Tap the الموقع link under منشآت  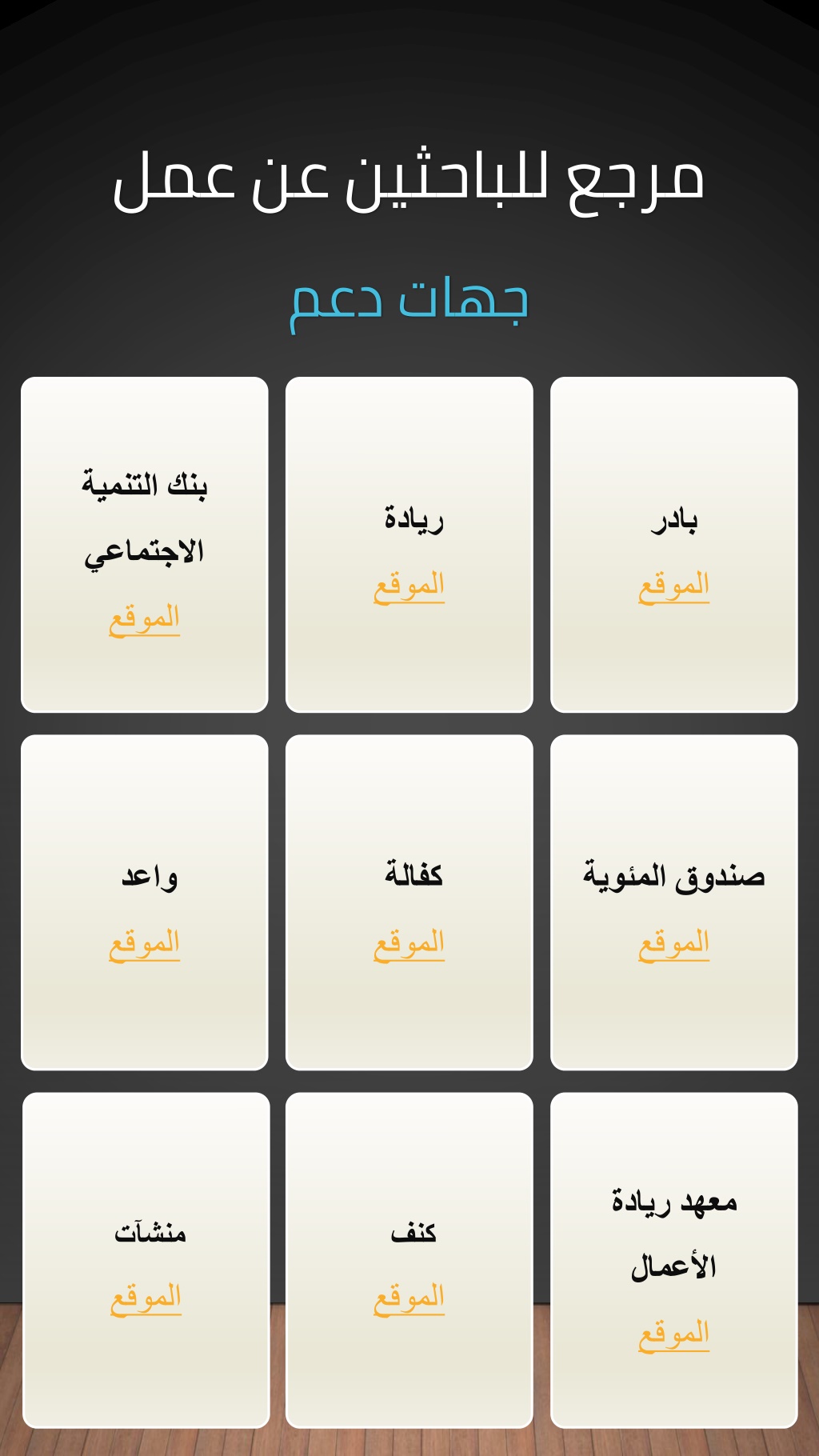coord(146,1298)
